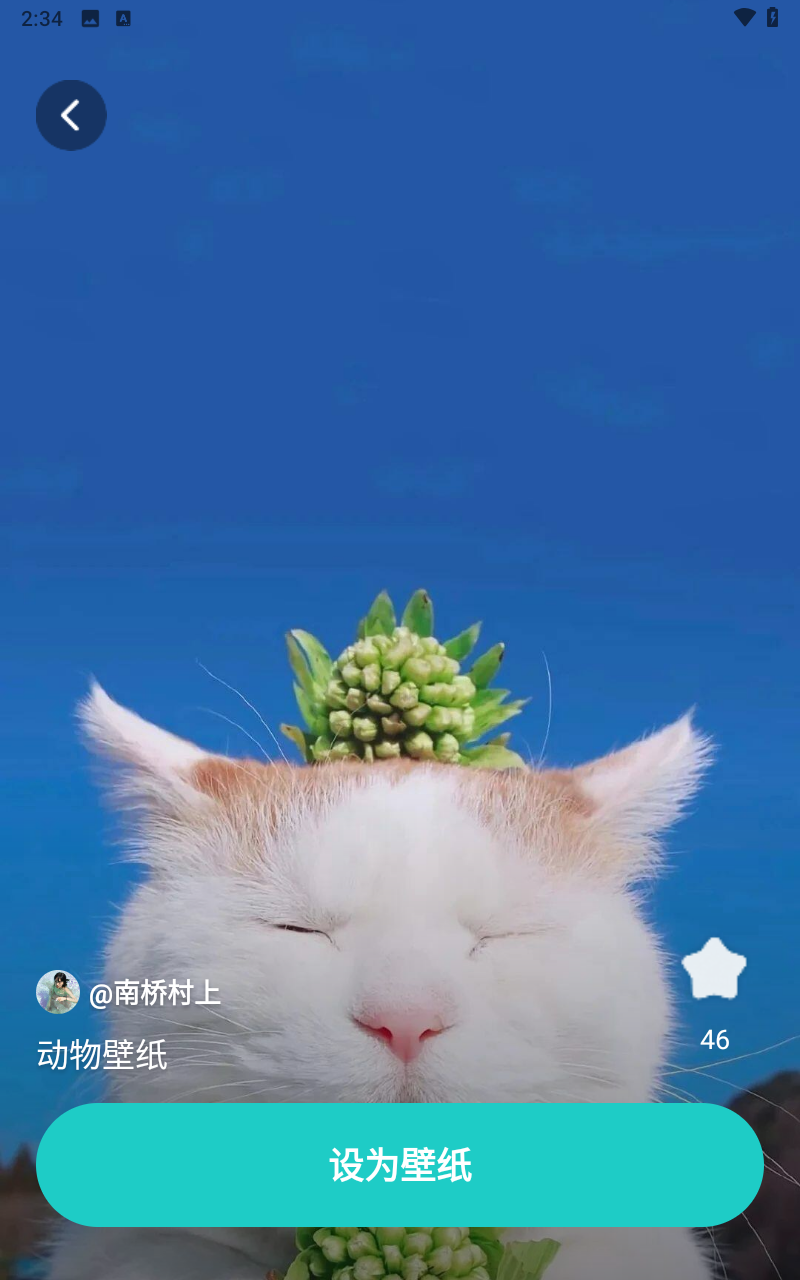Open the Wi-Fi status icon
This screenshot has width=800, height=1280.
(743, 17)
